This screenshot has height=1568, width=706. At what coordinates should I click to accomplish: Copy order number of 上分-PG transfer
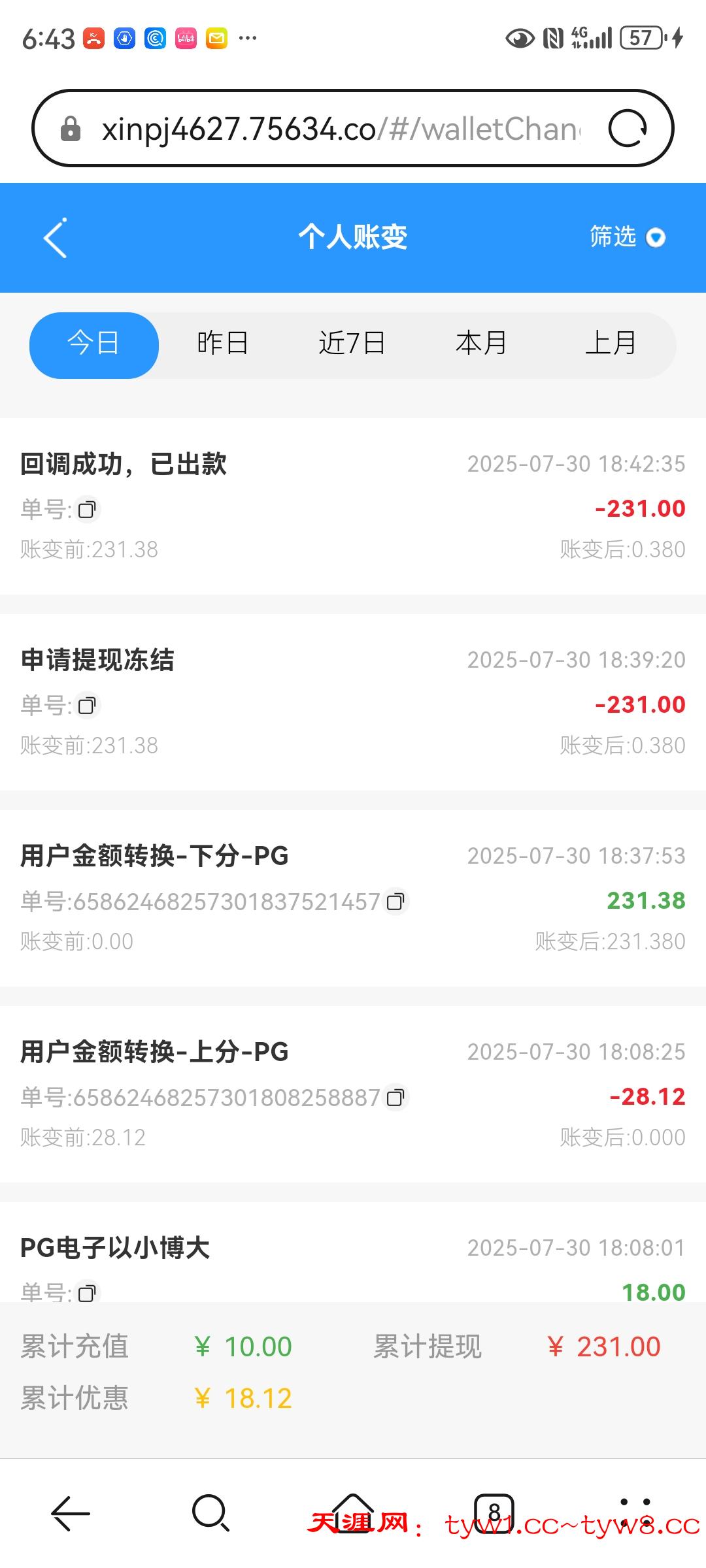[395, 1098]
